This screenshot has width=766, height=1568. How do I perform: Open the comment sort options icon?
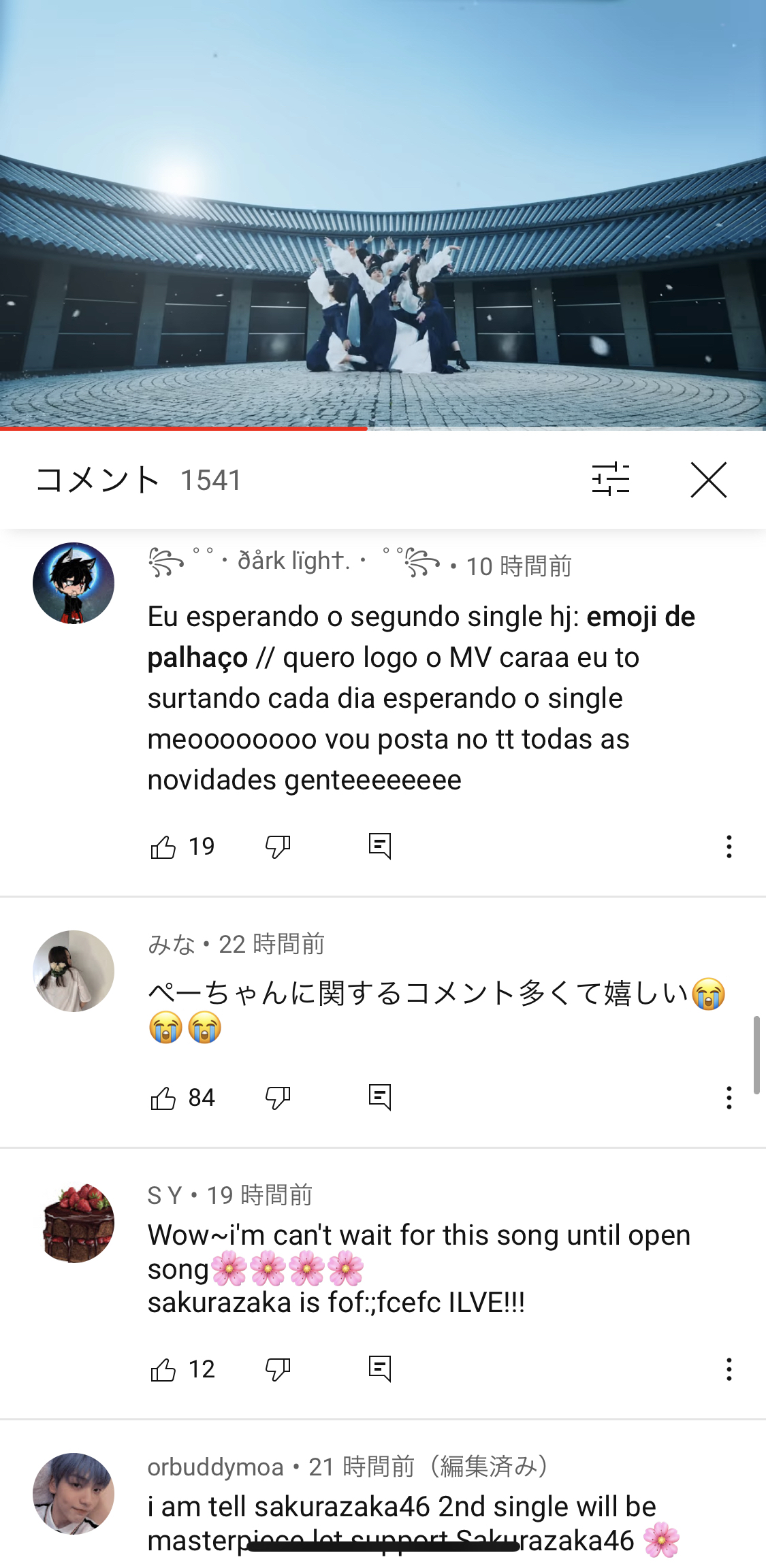pyautogui.click(x=611, y=480)
